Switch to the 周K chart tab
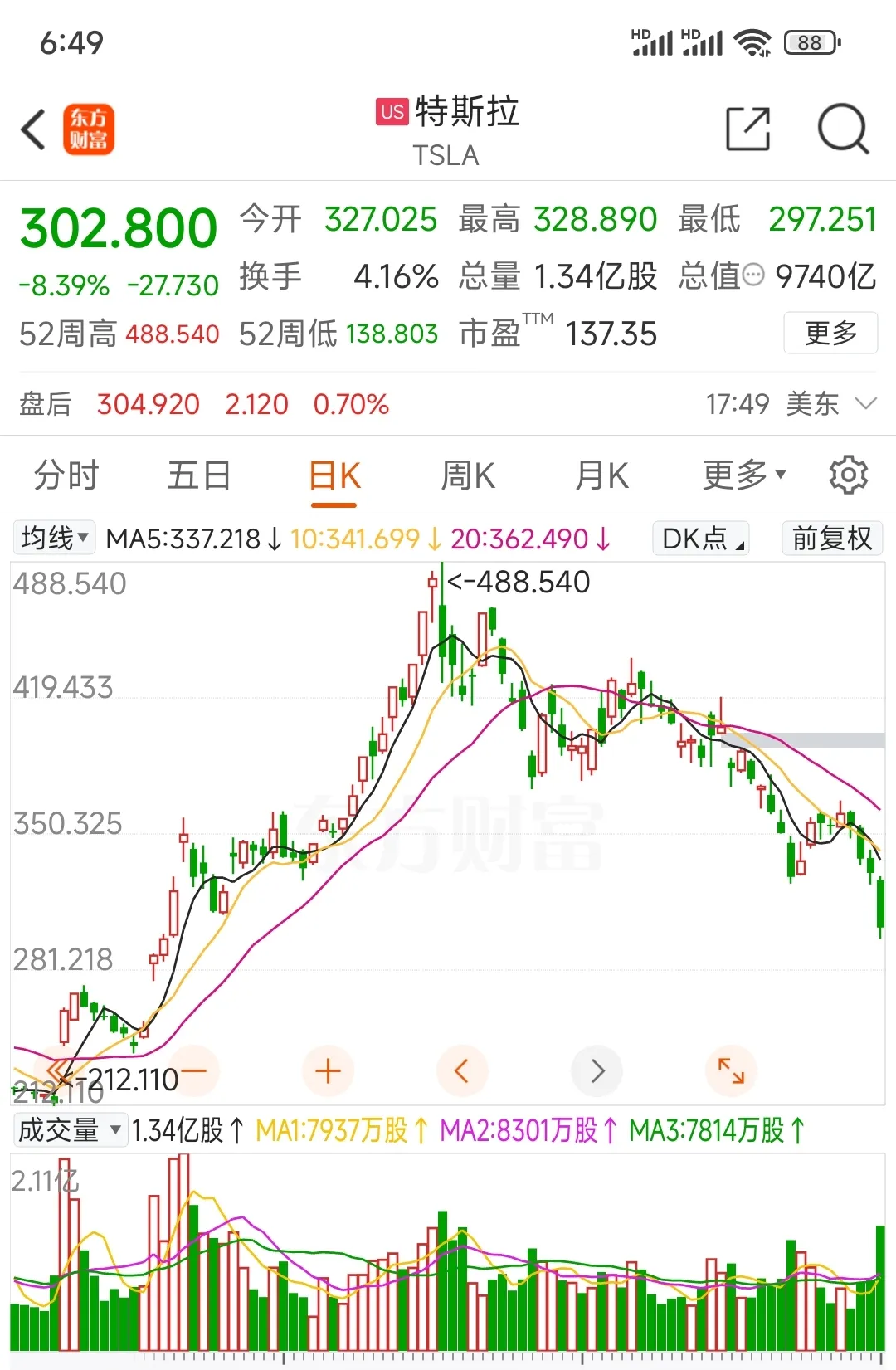 pos(468,476)
